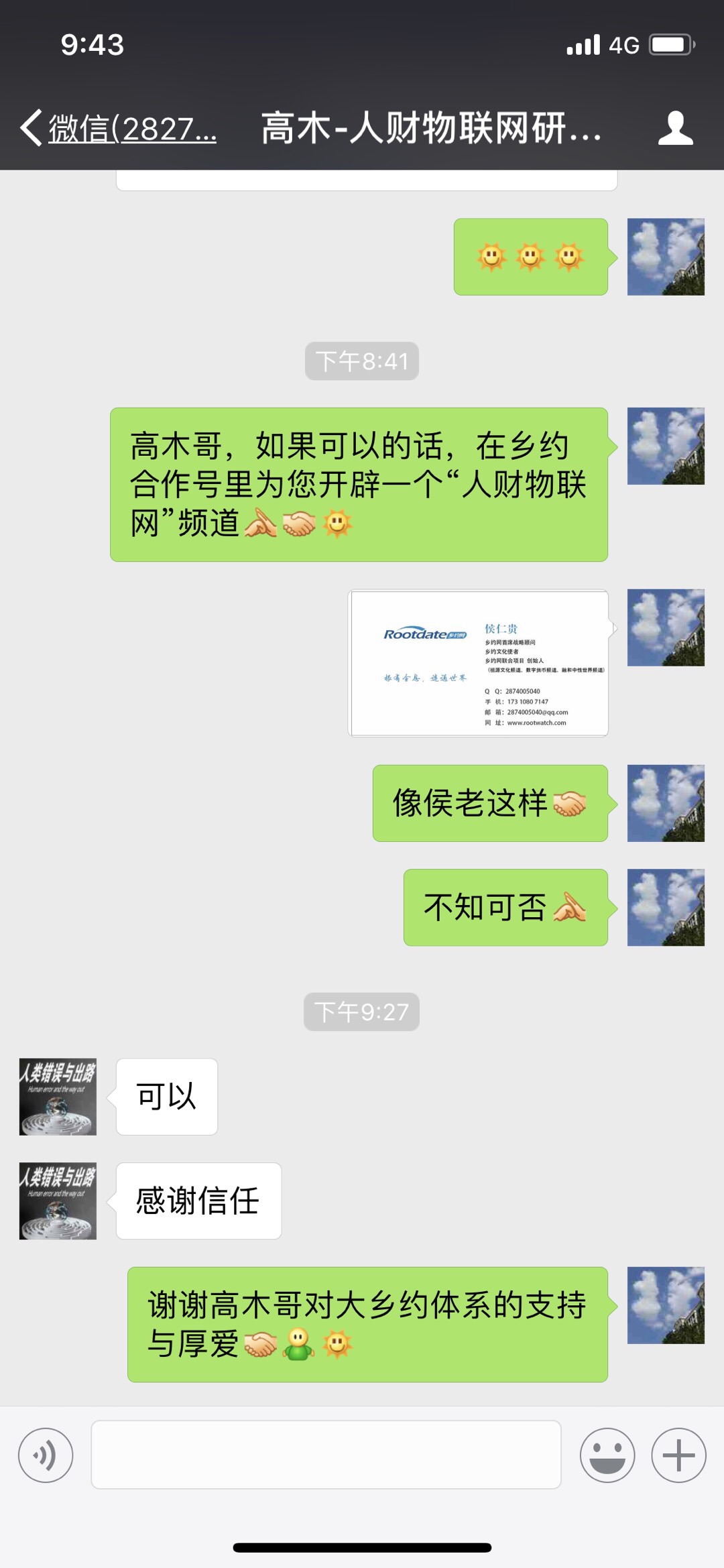Screen dimensions: 724x1568
Task: Open the contact profile icon
Action: click(675, 128)
